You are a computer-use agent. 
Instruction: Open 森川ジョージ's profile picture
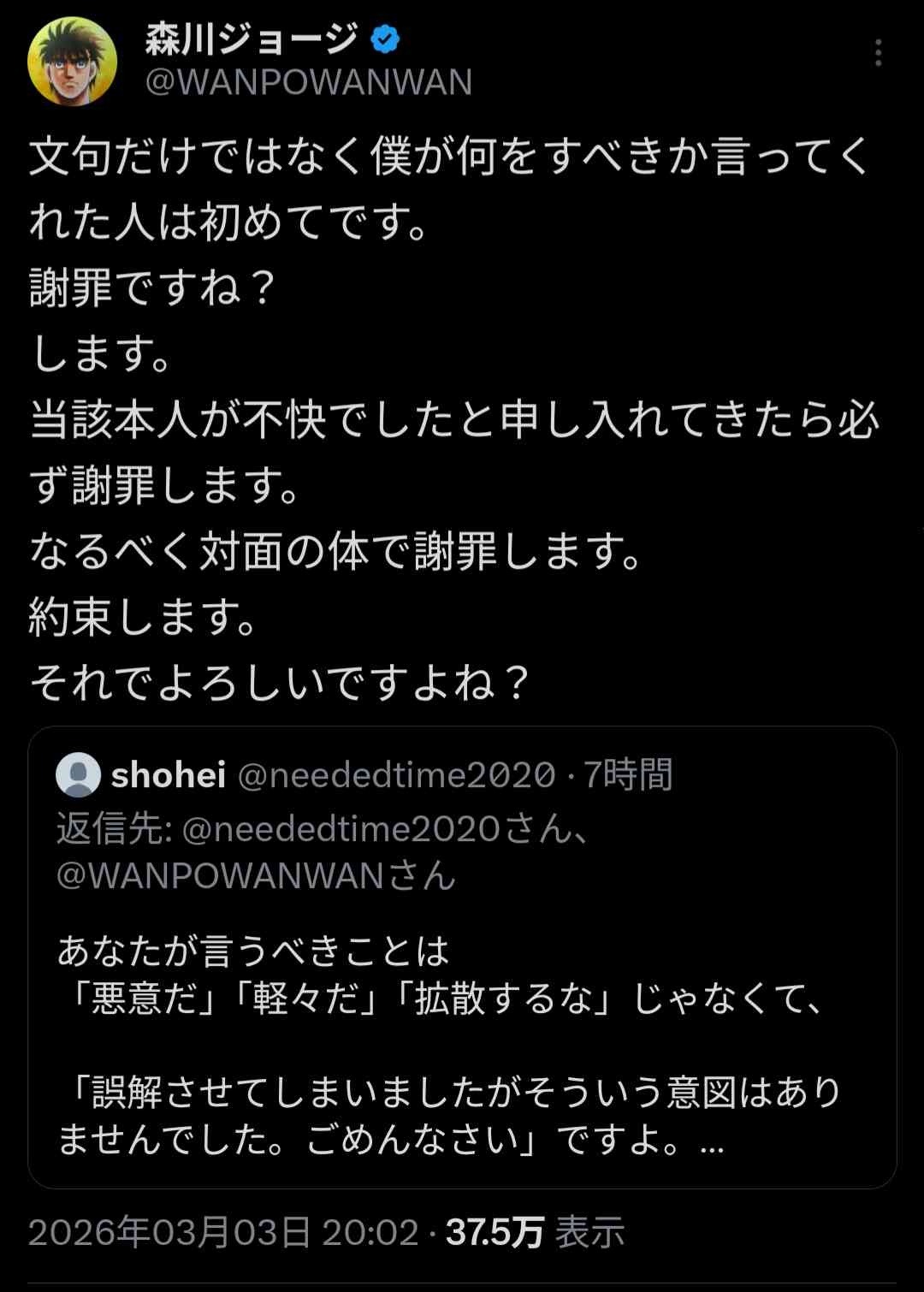72,62
